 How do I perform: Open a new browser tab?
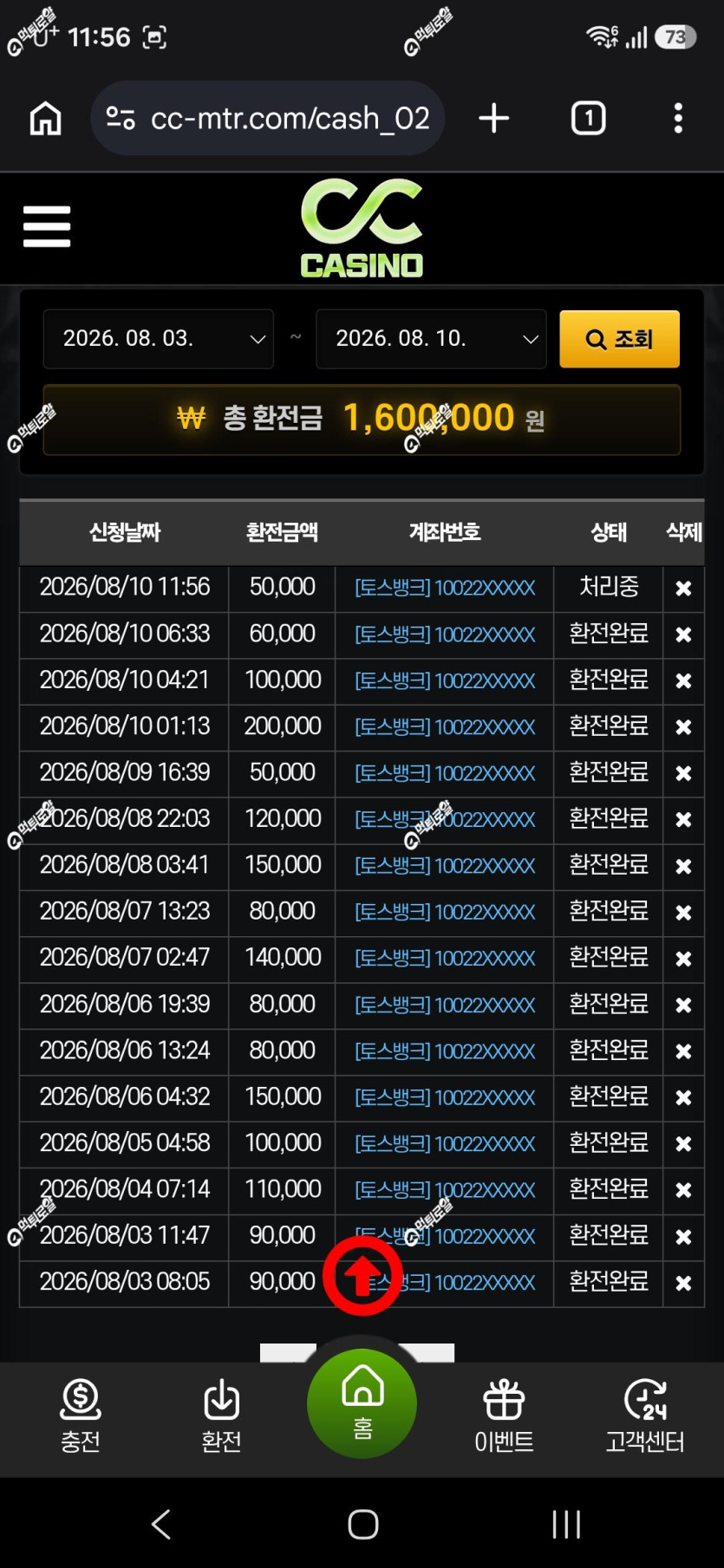494,118
